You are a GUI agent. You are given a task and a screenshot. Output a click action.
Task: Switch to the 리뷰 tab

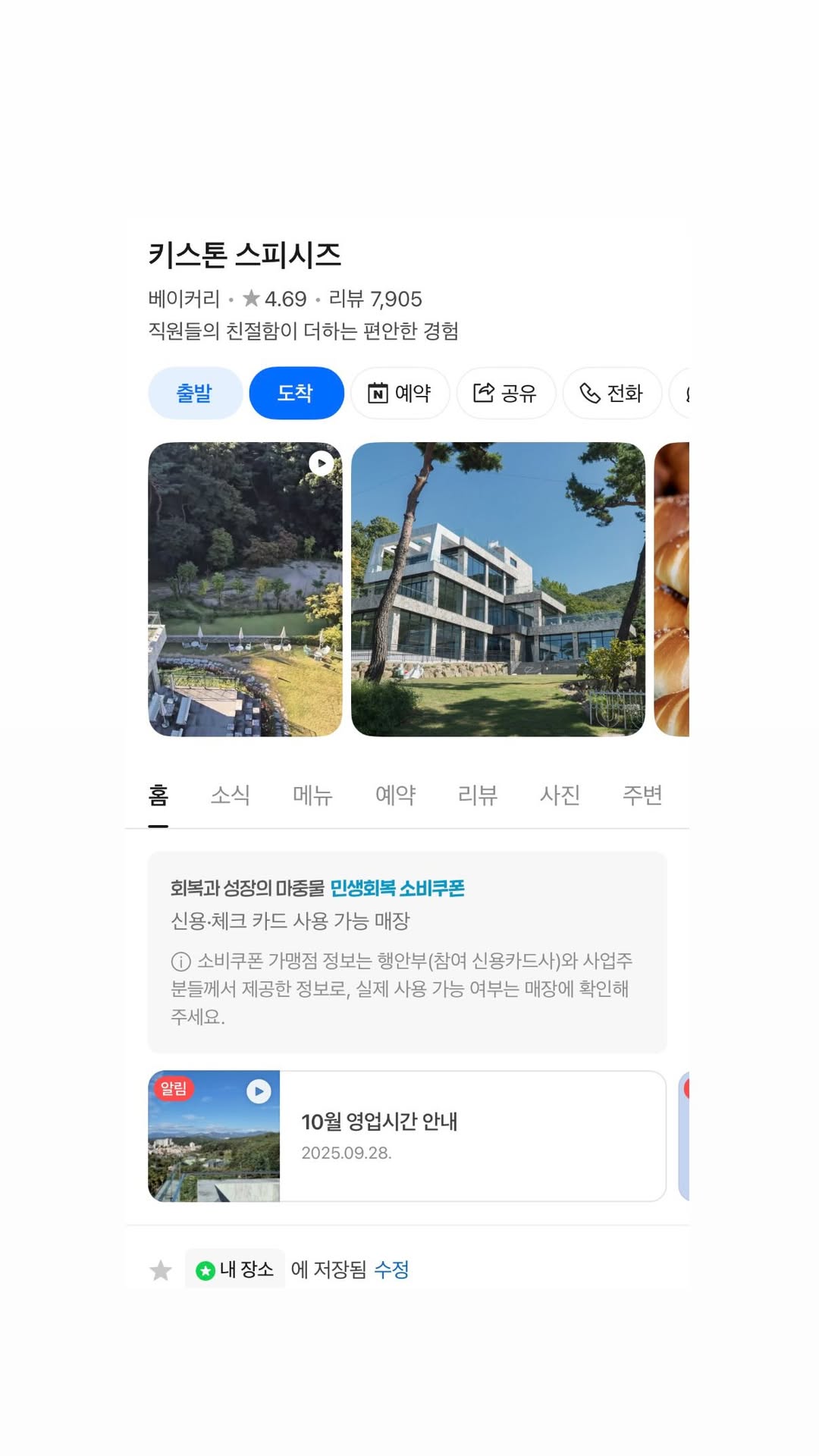(x=477, y=795)
